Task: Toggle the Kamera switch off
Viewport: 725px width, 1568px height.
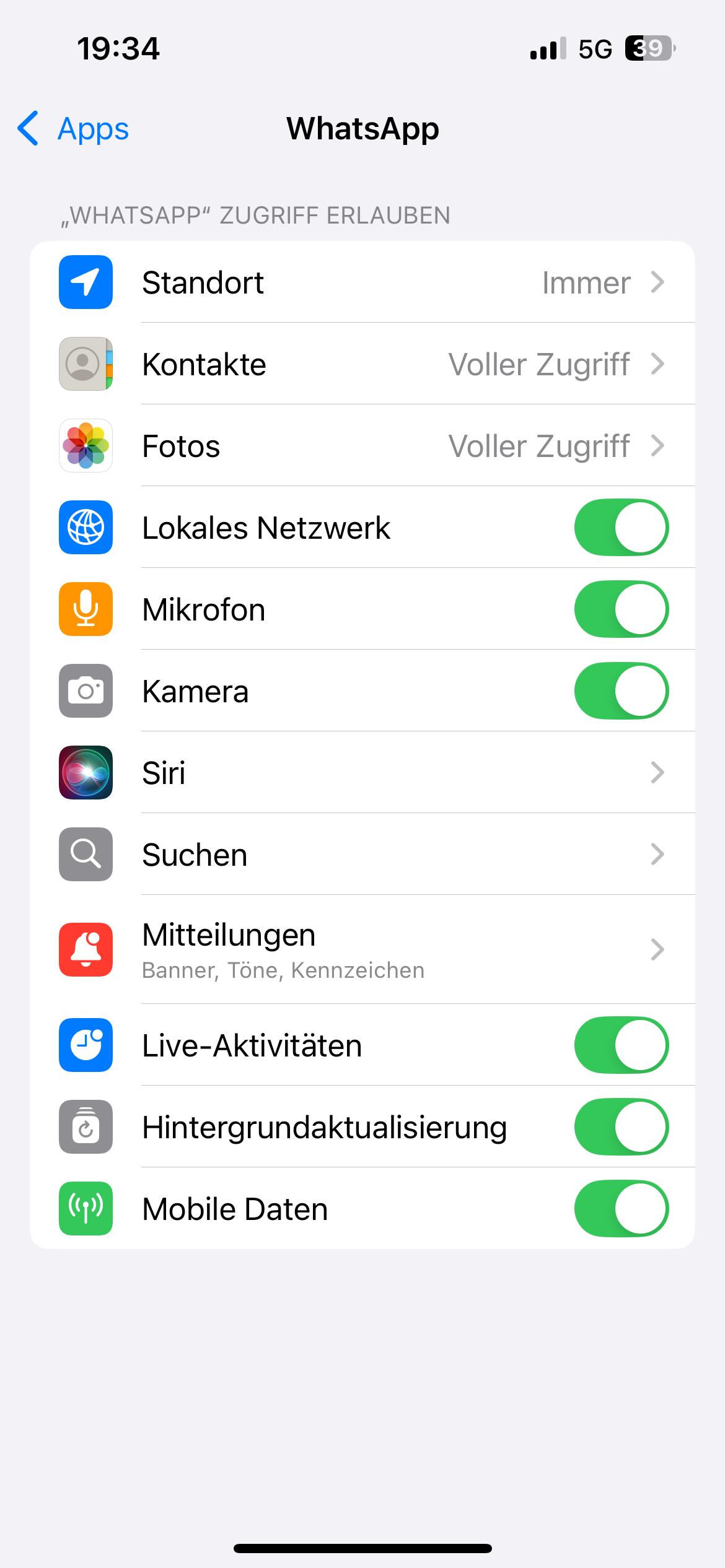Action: tap(621, 691)
